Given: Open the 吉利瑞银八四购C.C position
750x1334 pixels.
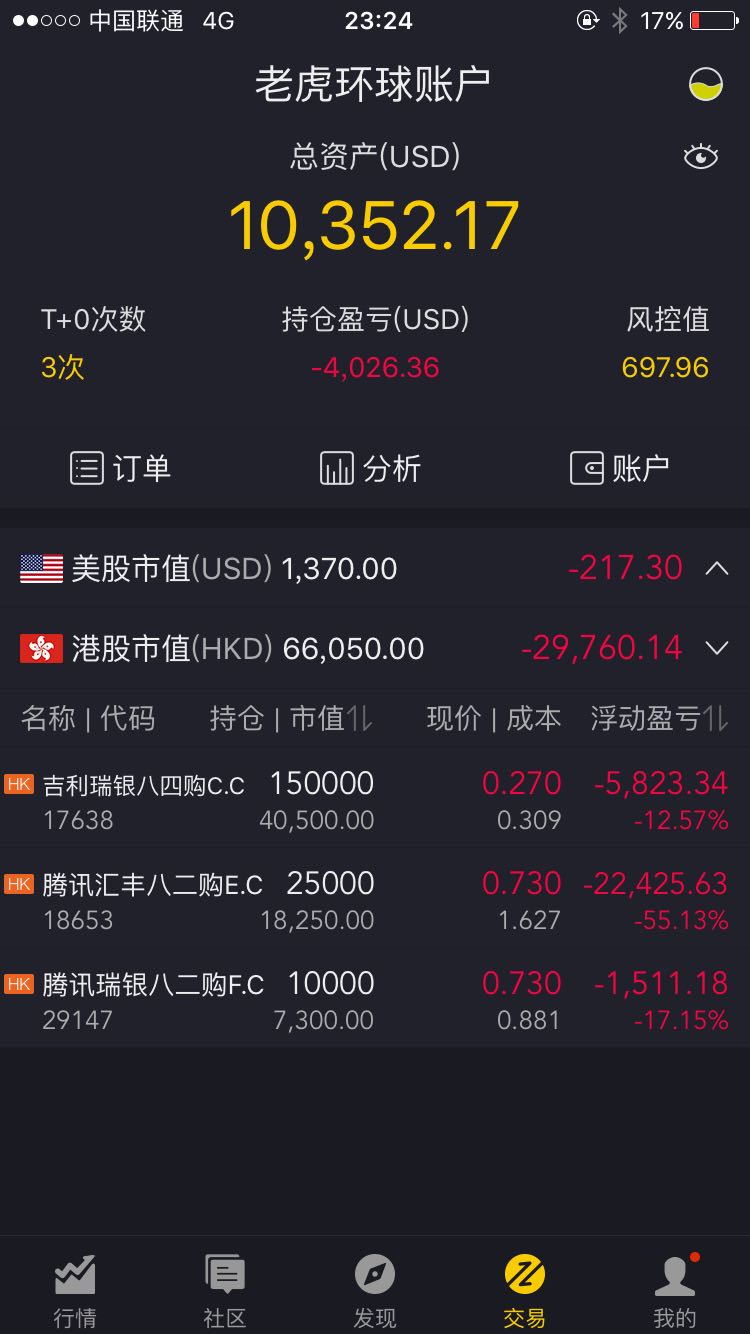Looking at the screenshot, I should click(x=375, y=799).
